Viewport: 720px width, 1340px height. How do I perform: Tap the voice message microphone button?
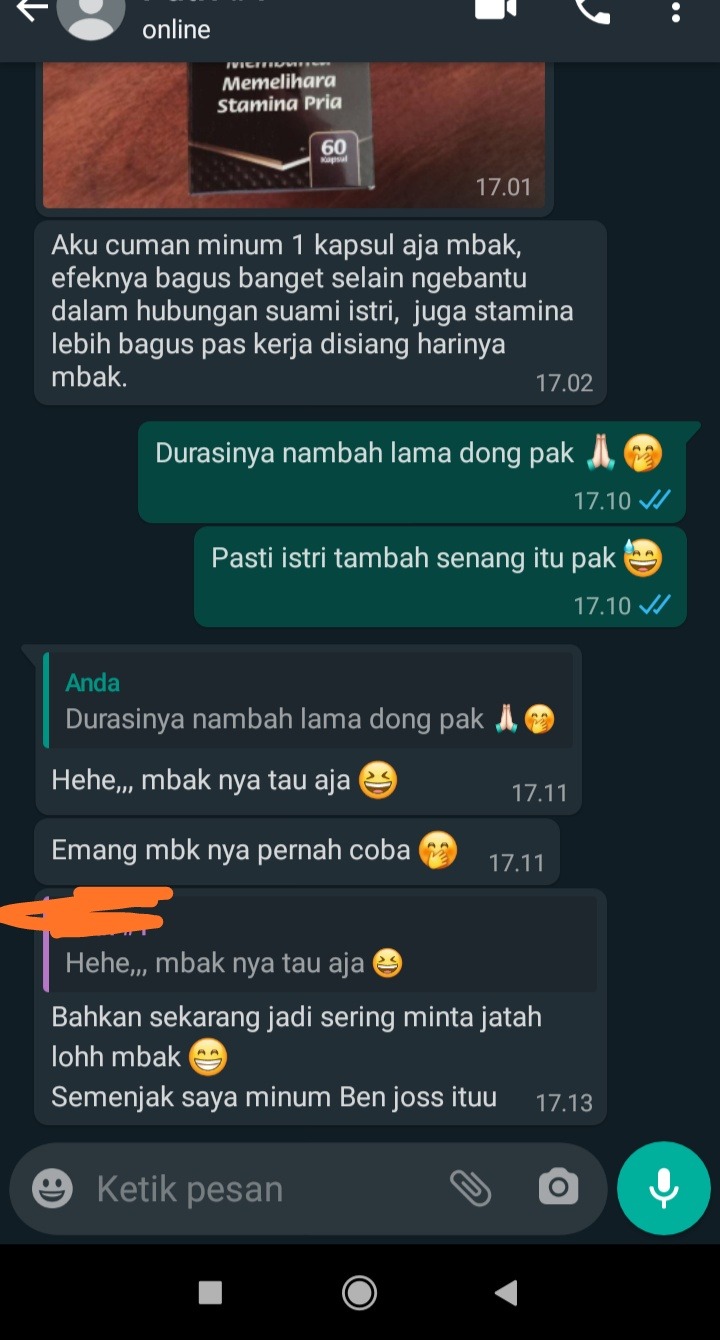tap(664, 1188)
